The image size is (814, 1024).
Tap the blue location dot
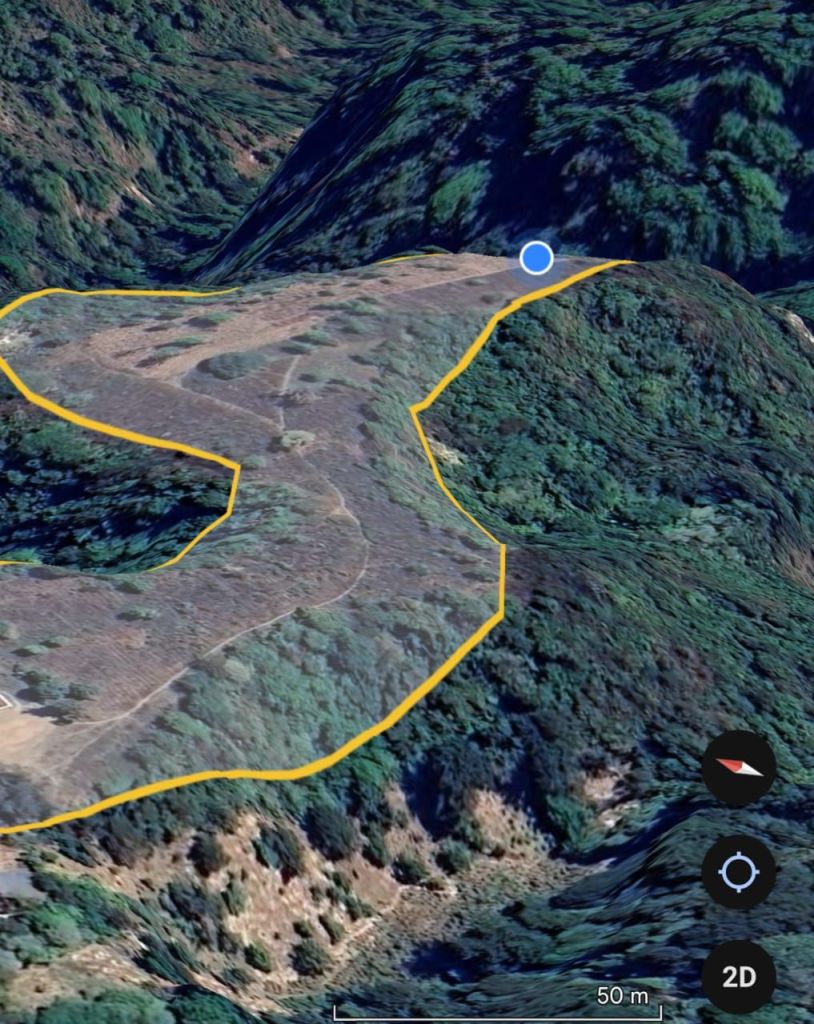(536, 258)
